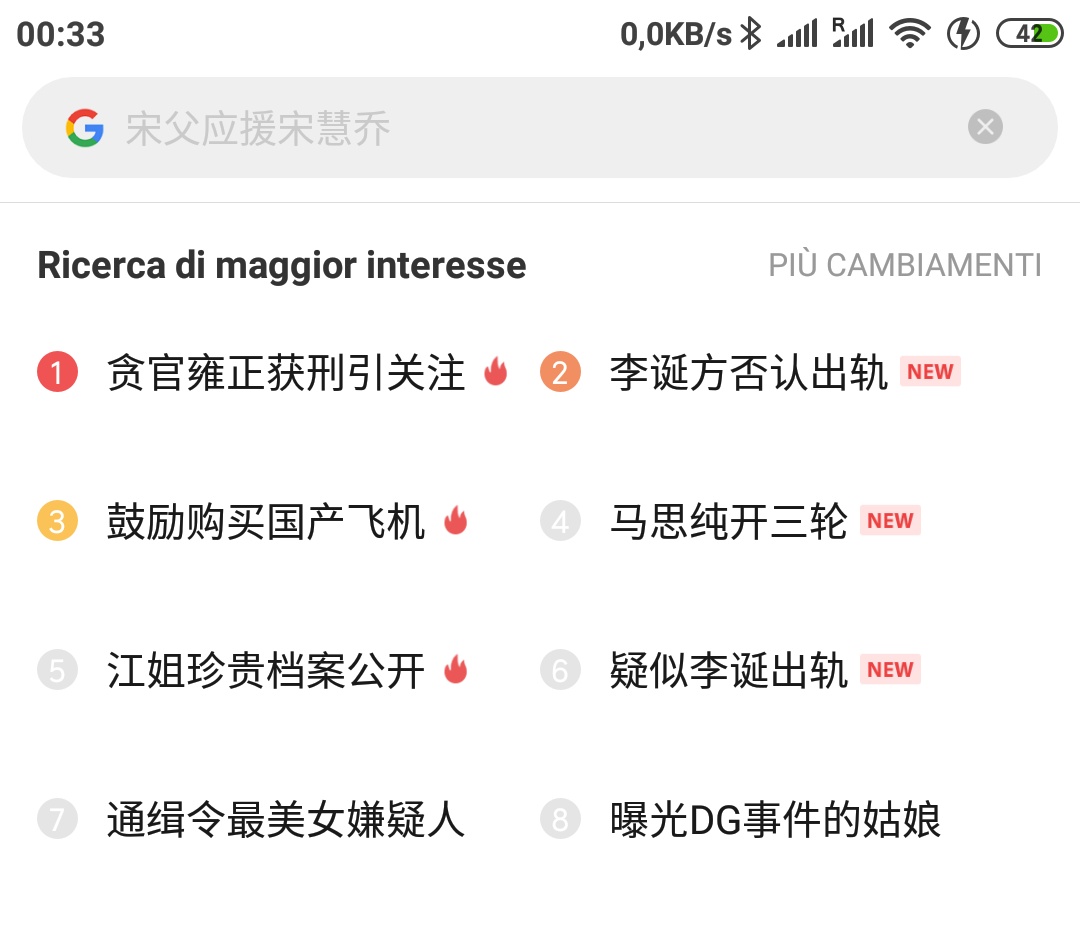Image resolution: width=1080 pixels, height=931 pixels.
Task: Select trending topic 鼓励购买国产飞机
Action: 265,522
